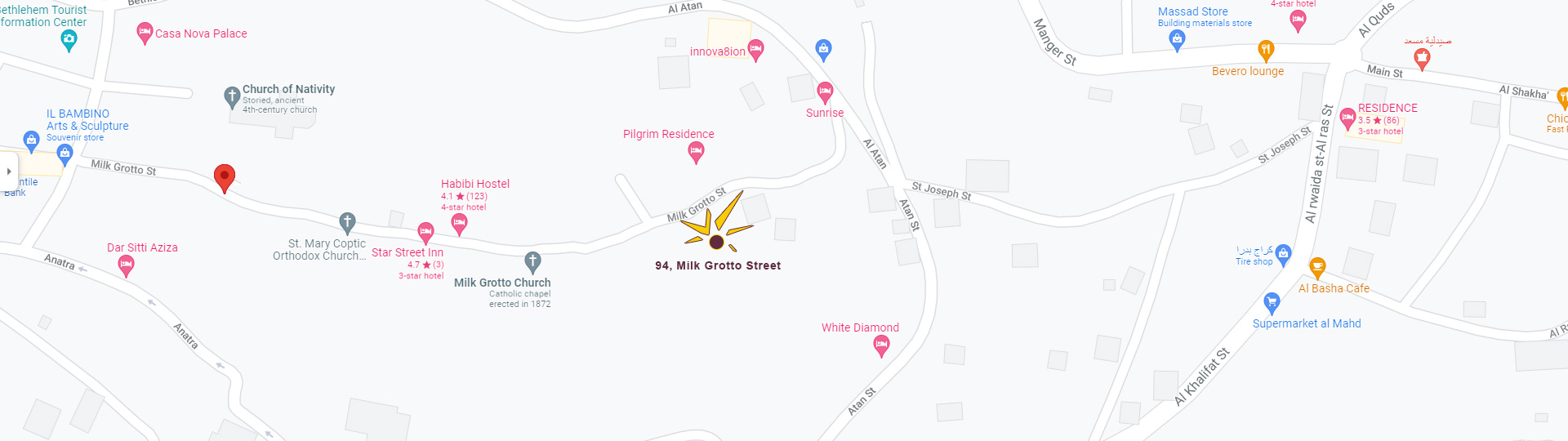Screen dimensions: 1568x441
Task: Select the Star Street Inn pin
Action: coord(425,232)
